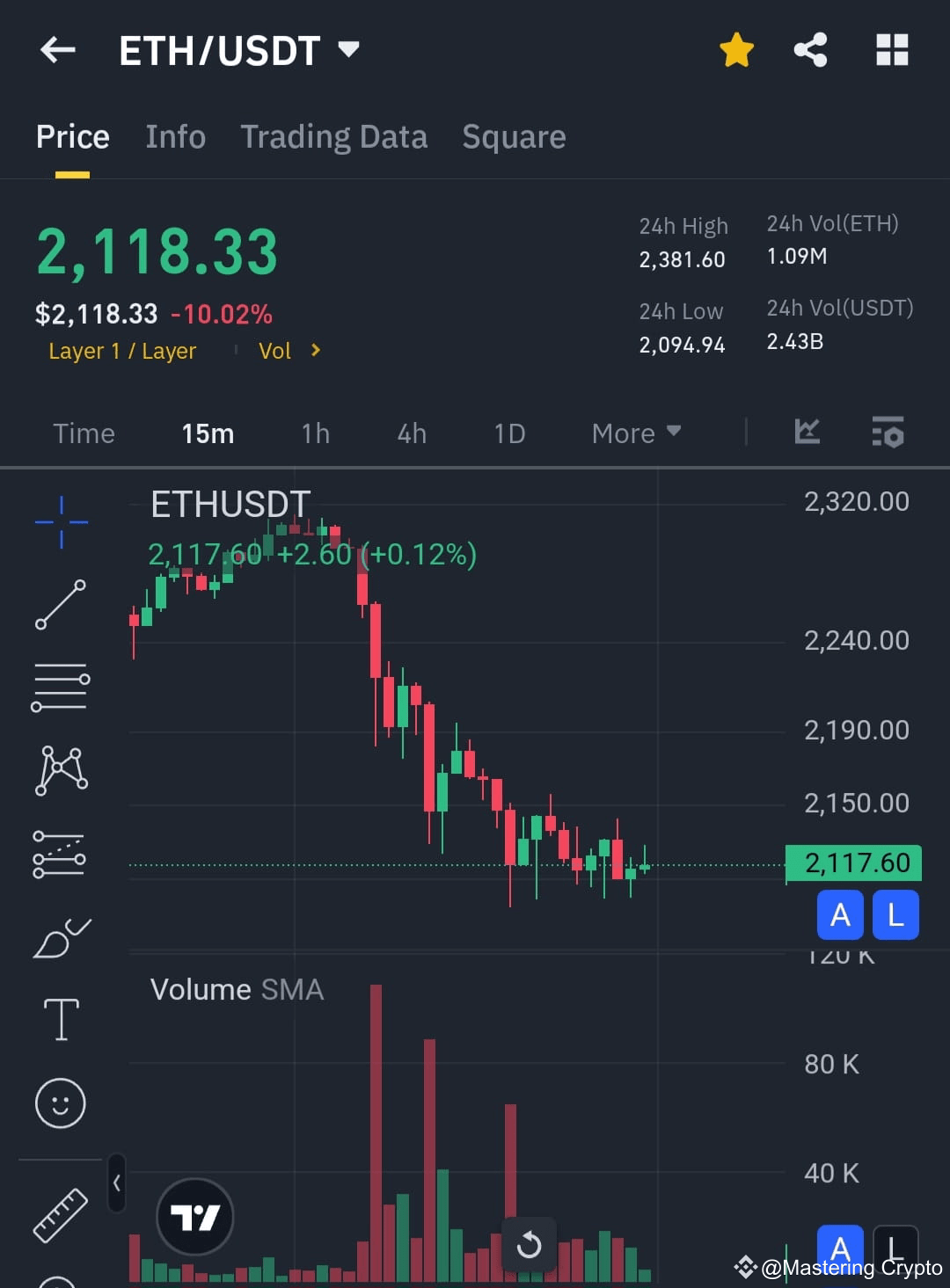Viewport: 950px width, 1288px height.
Task: Select the trend line drawing tool
Action: coord(60,607)
